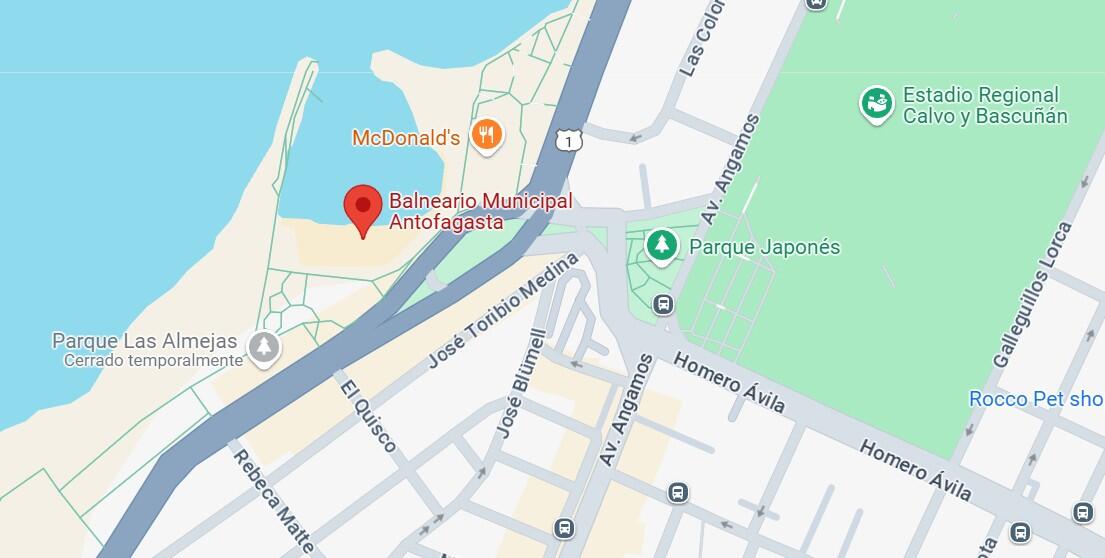Select Estadio Regional Calvo y Bascuñán marker

pos(877,104)
